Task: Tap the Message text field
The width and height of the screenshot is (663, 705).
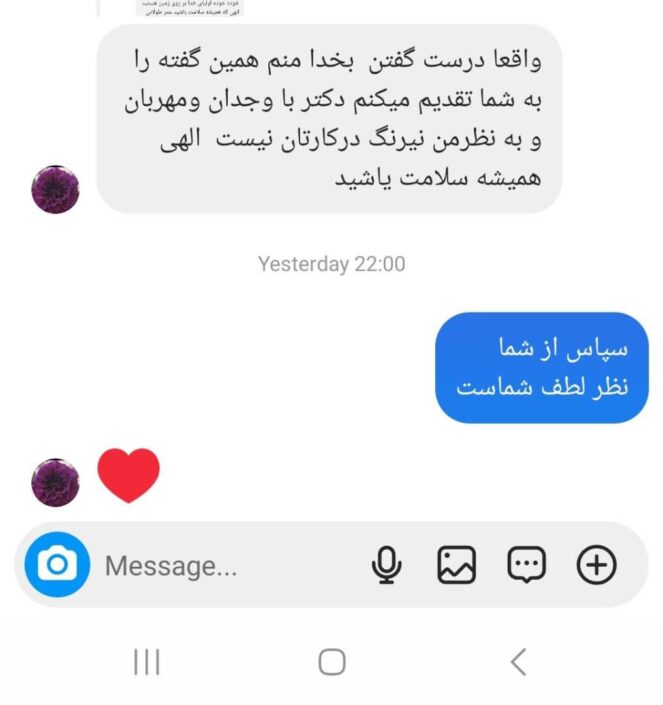Action: coord(220,567)
